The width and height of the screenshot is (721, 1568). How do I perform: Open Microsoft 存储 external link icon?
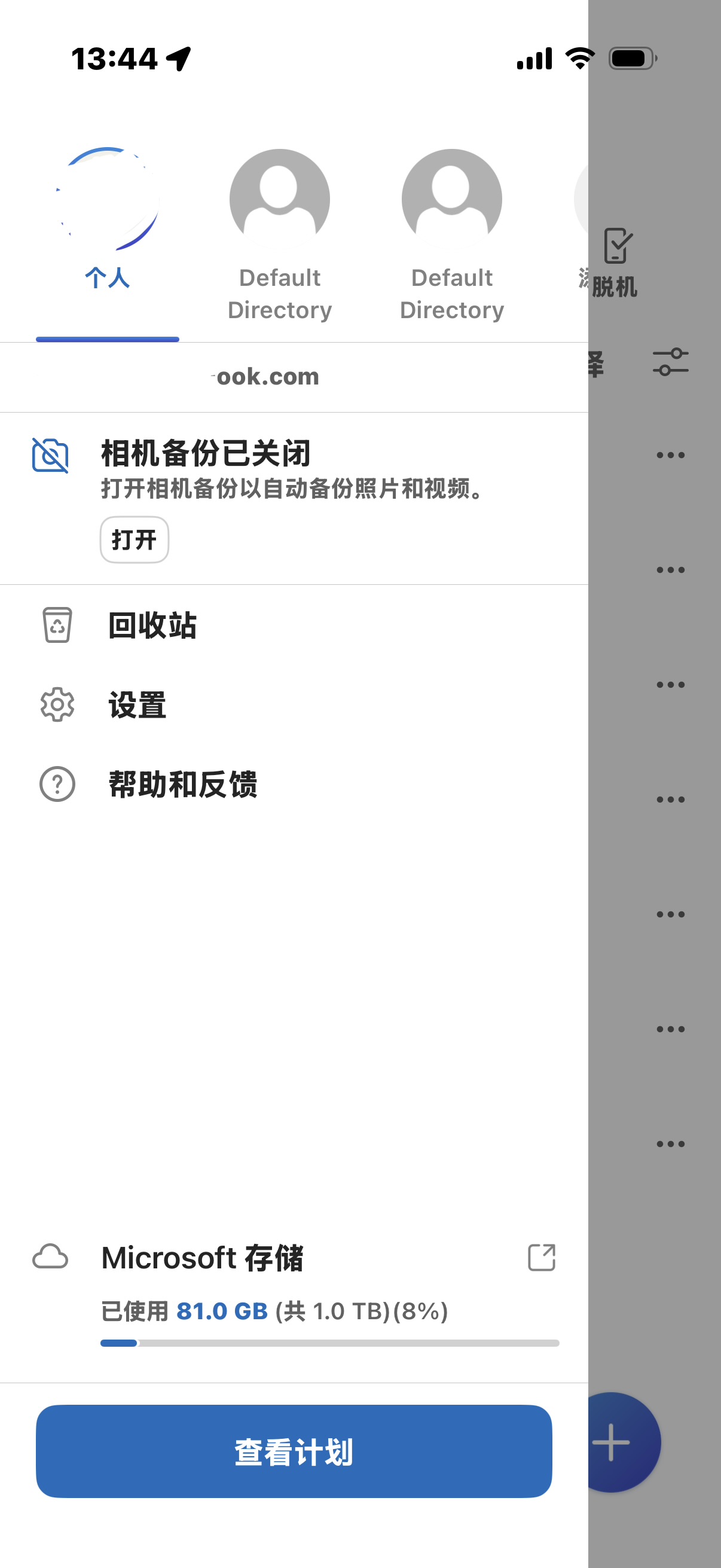[x=541, y=1258]
